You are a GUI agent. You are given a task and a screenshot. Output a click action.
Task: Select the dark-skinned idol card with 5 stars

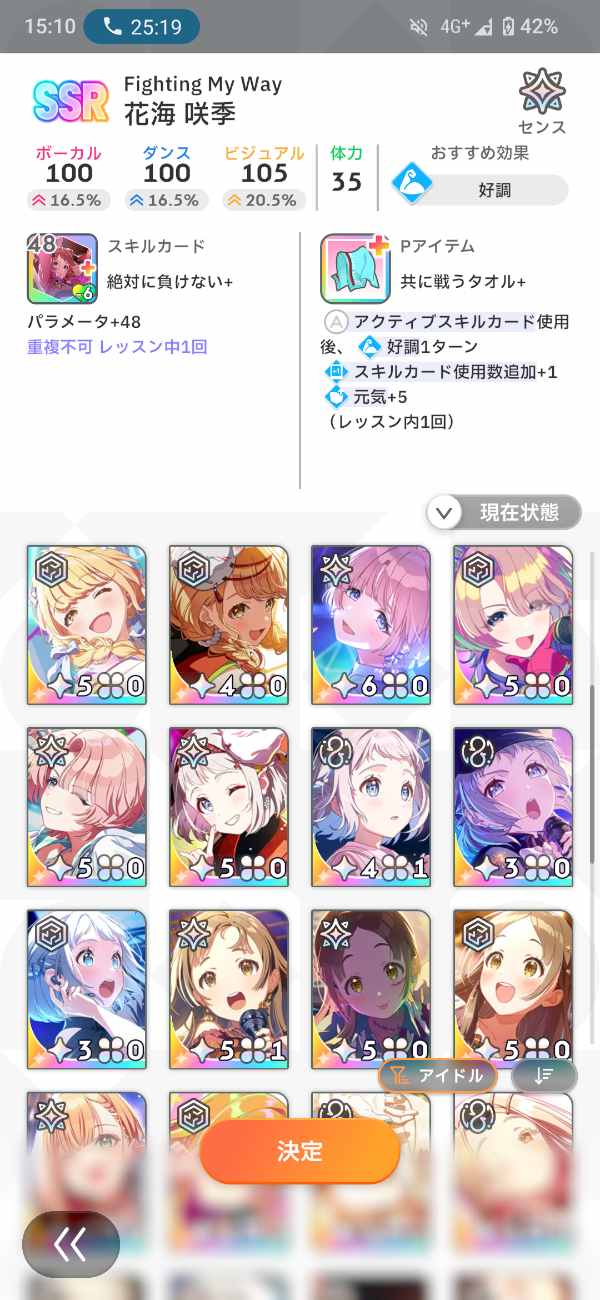371,988
